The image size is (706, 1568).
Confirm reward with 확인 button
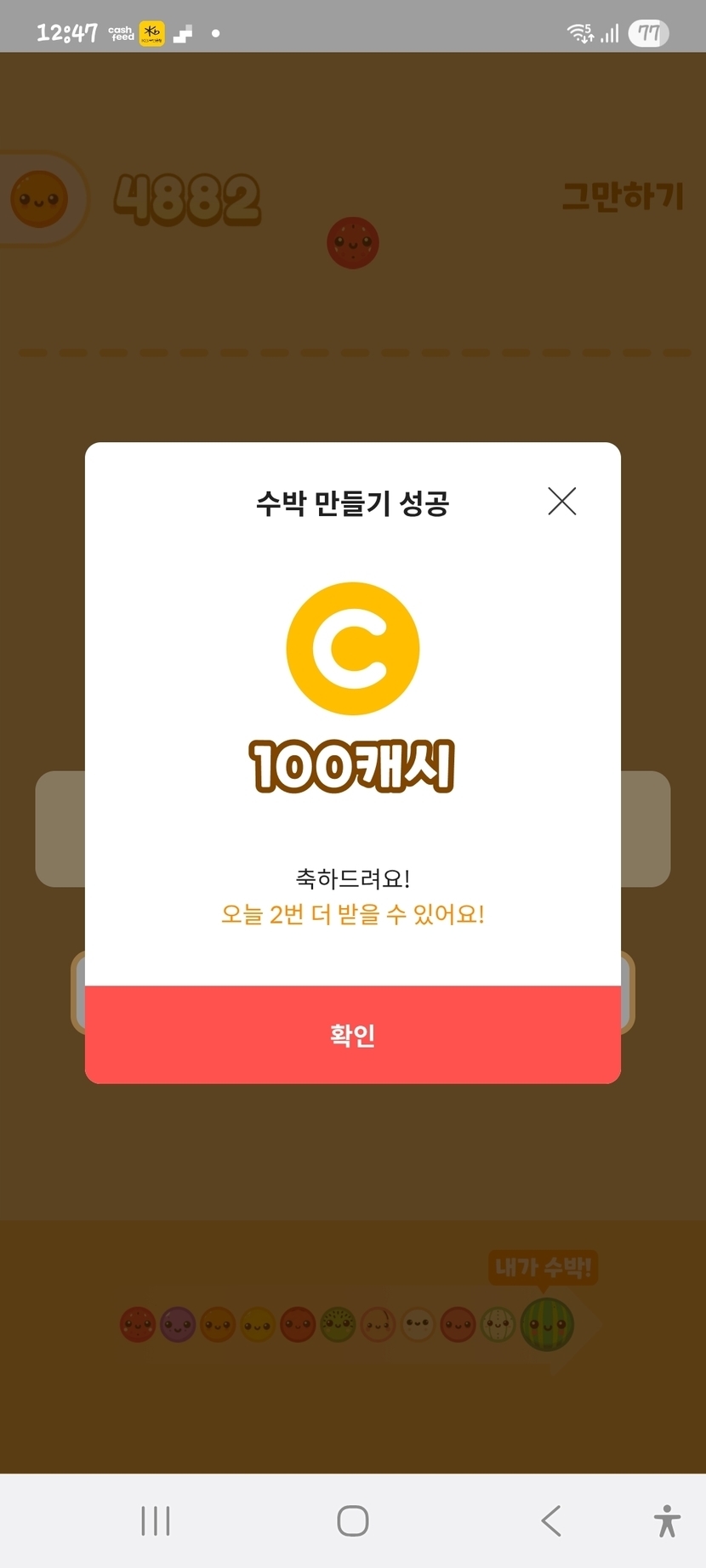353,1035
